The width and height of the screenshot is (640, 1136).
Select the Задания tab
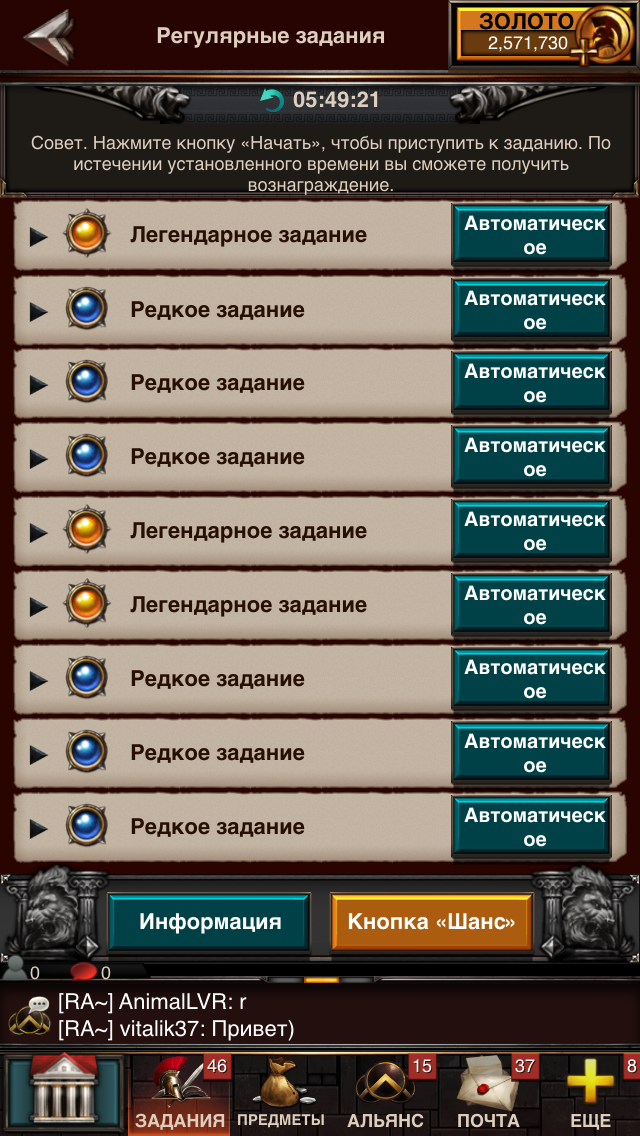coord(180,1094)
